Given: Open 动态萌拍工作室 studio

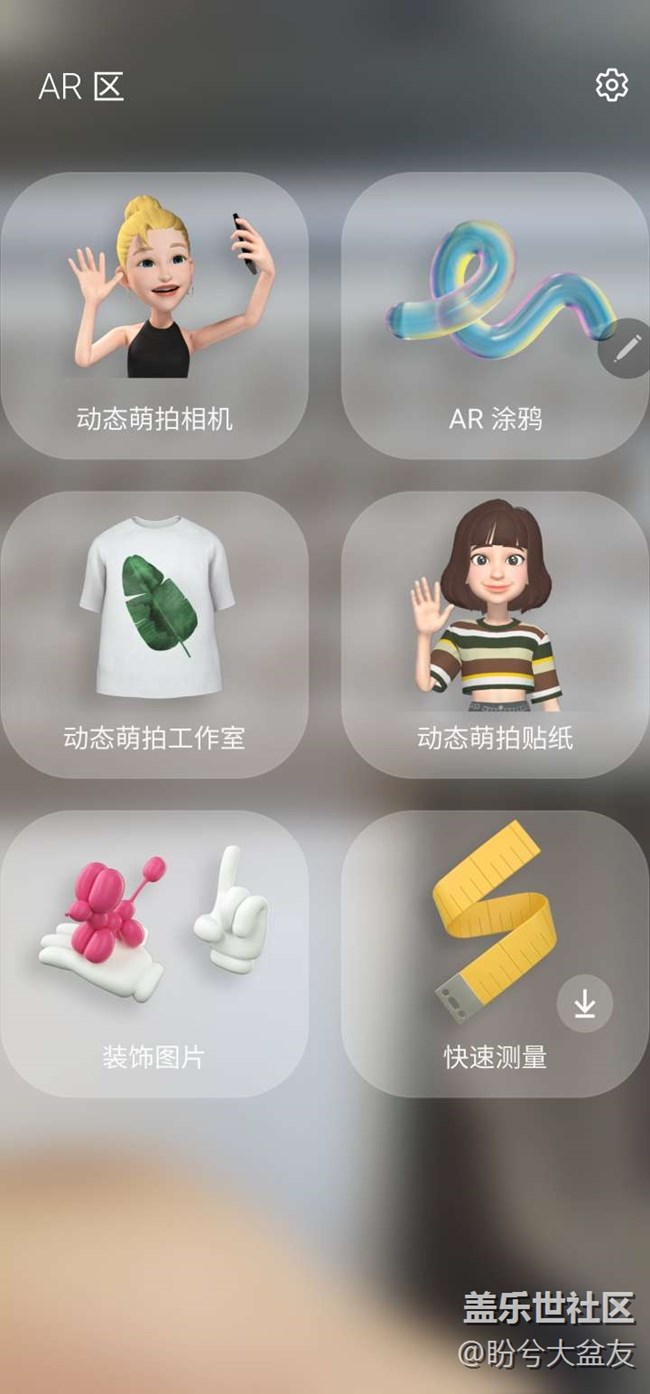Looking at the screenshot, I should point(155,635).
